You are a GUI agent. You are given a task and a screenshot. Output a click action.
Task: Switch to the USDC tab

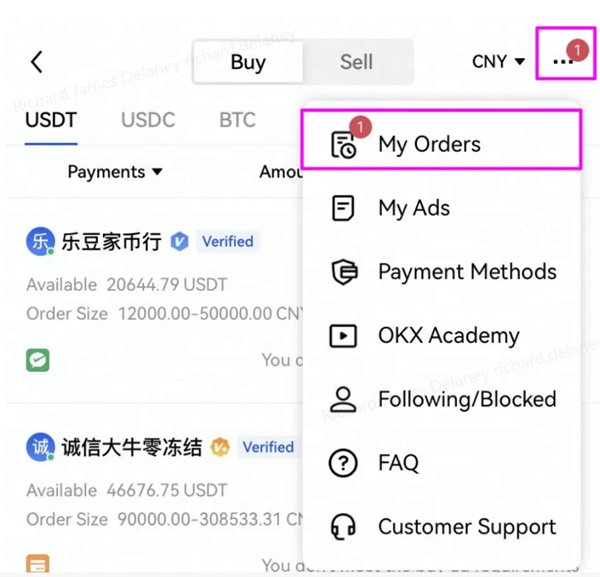[148, 120]
